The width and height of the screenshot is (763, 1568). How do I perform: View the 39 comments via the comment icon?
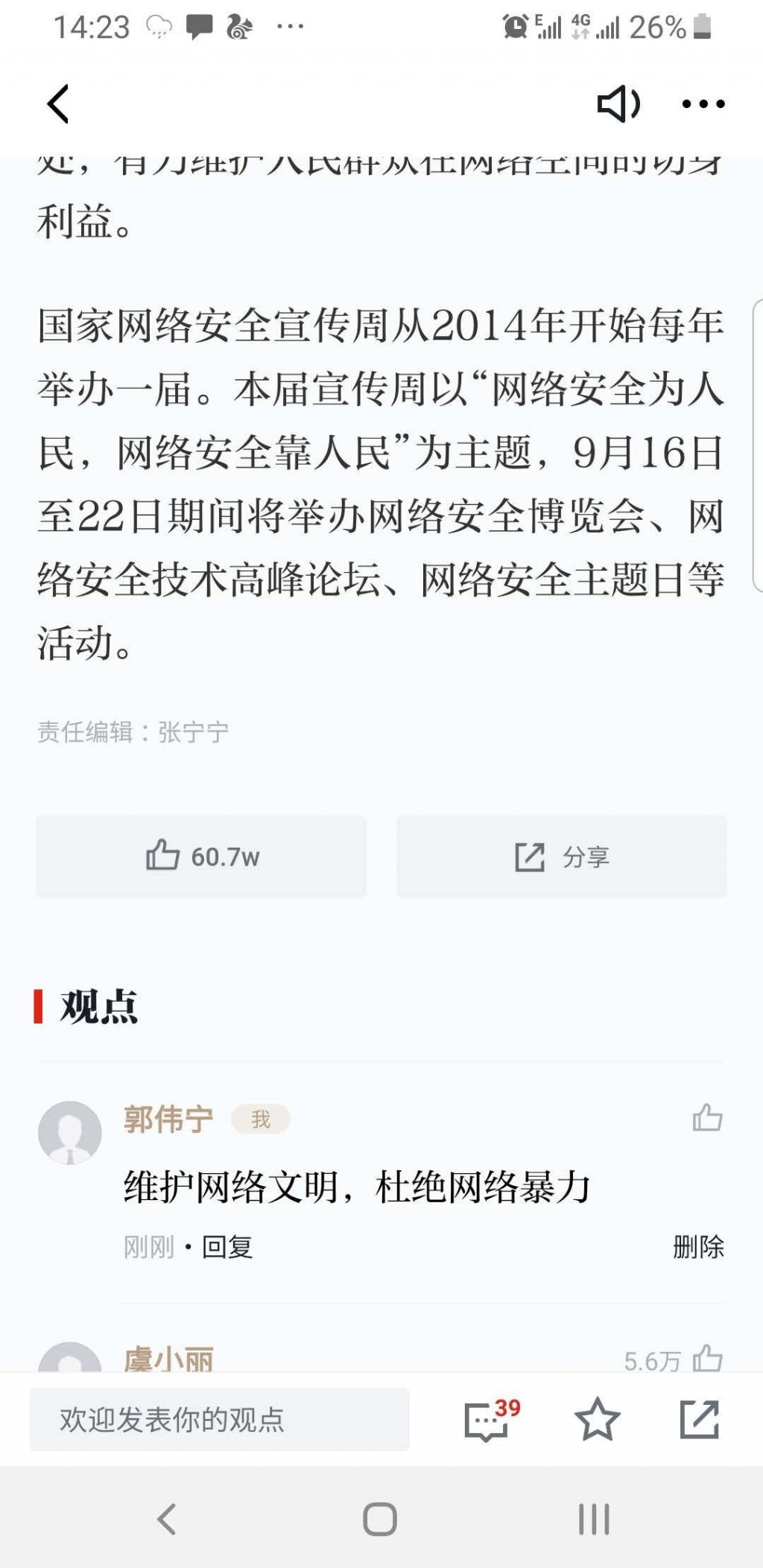click(x=488, y=1420)
